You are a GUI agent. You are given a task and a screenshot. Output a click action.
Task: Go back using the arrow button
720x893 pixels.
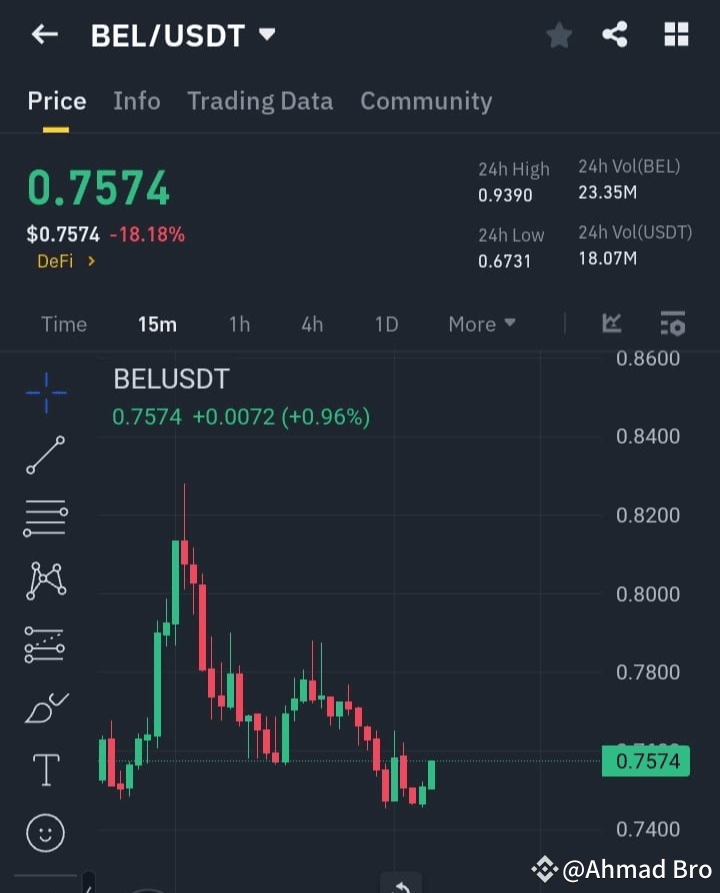(43, 34)
